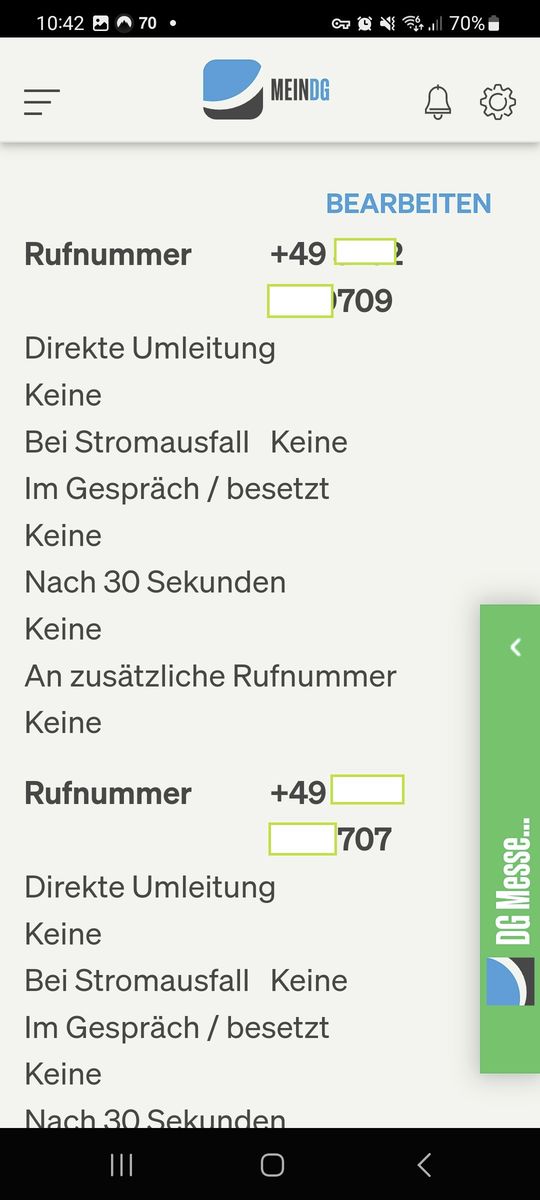Image resolution: width=540 pixels, height=1200 pixels.
Task: Go to the phone home screen
Action: (271, 1164)
